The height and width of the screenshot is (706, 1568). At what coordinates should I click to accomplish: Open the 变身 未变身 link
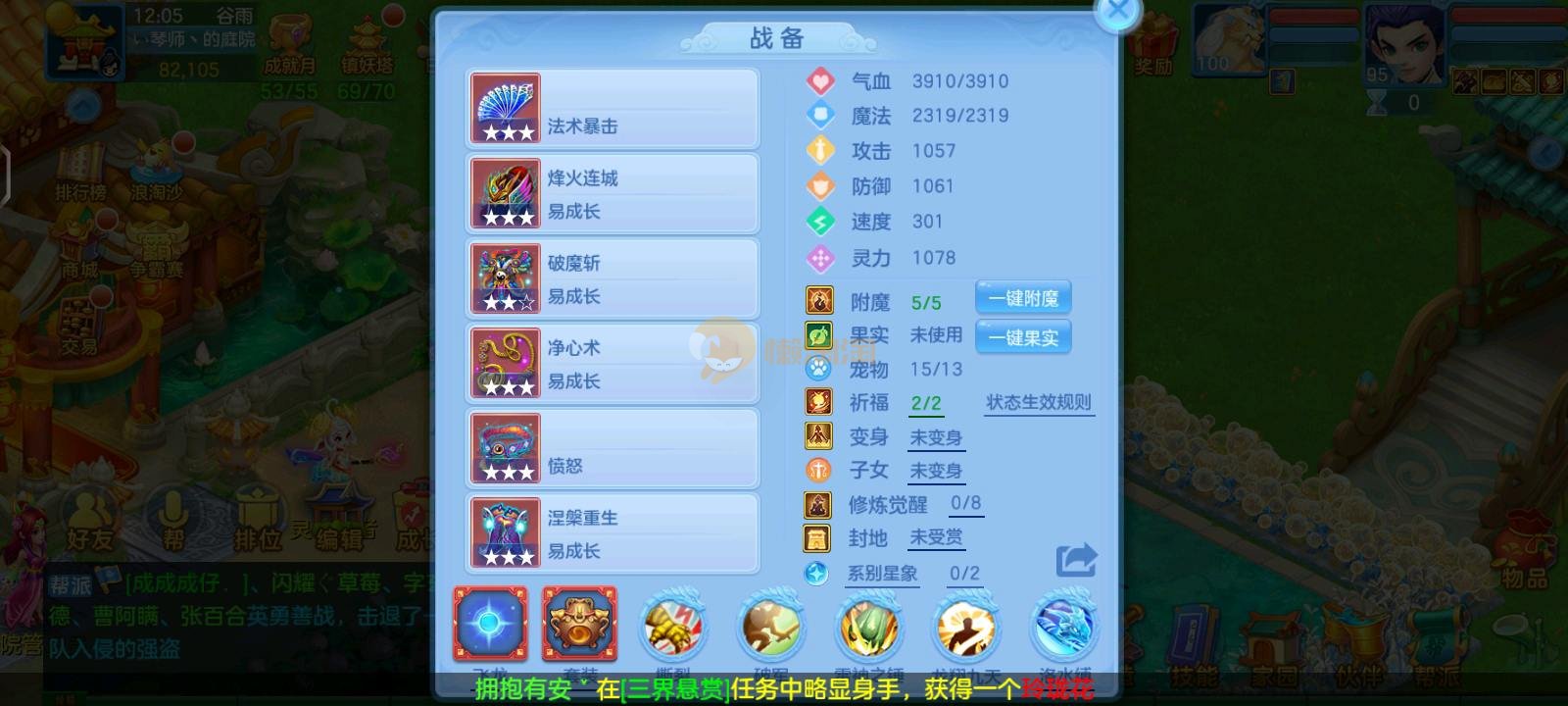[935, 437]
